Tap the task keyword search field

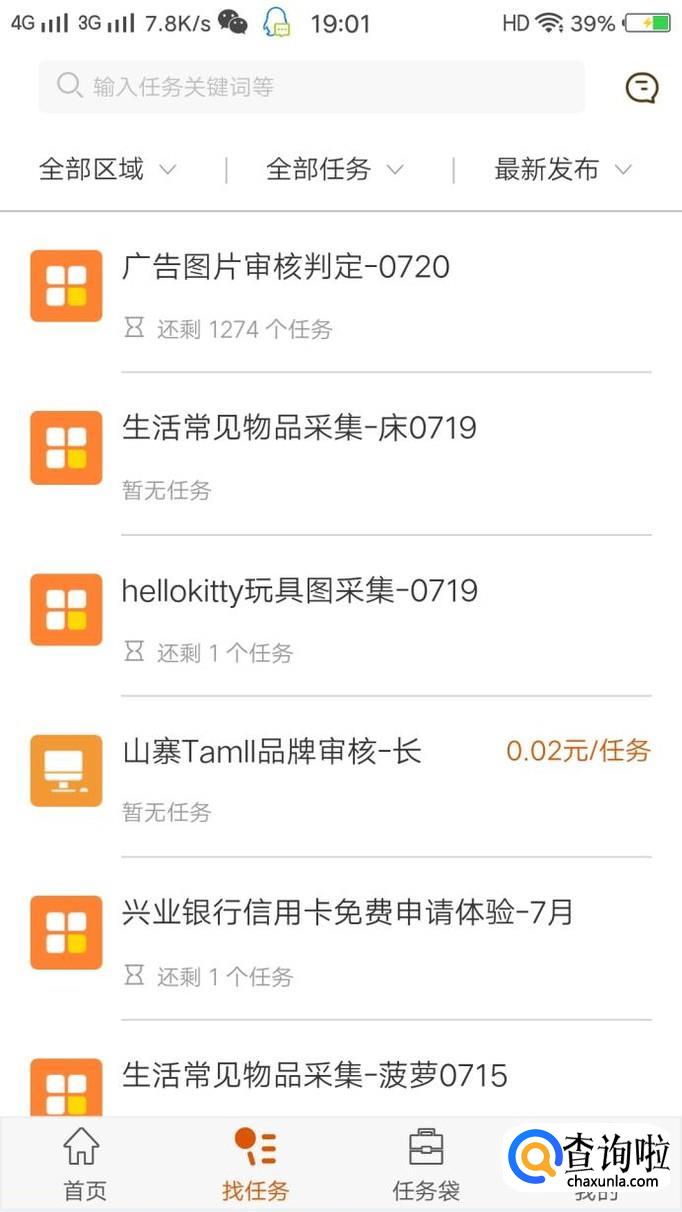pyautogui.click(x=310, y=87)
